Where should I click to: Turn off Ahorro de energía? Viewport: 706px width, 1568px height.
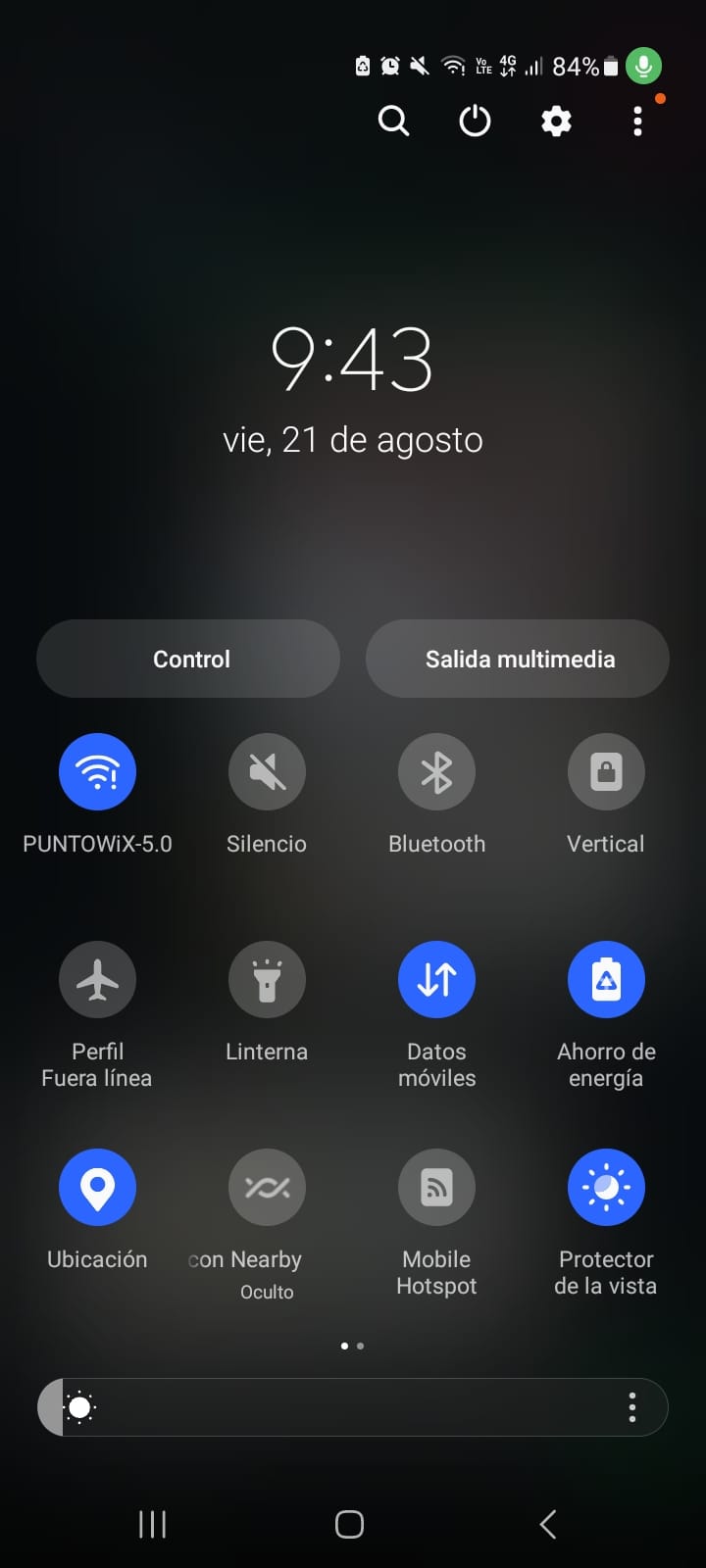click(x=606, y=980)
